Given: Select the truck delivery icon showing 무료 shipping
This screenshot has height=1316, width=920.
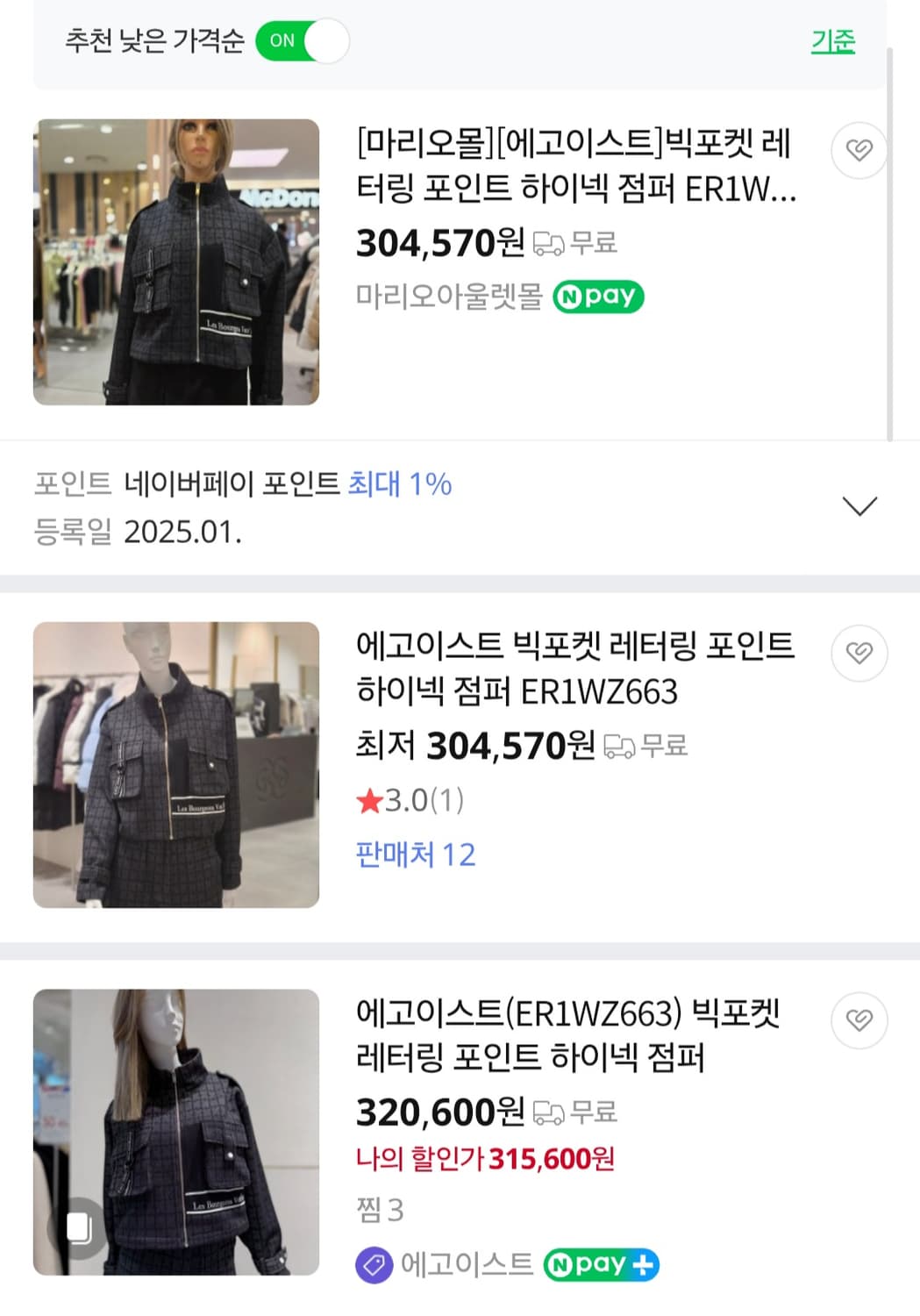Looking at the screenshot, I should point(550,244).
